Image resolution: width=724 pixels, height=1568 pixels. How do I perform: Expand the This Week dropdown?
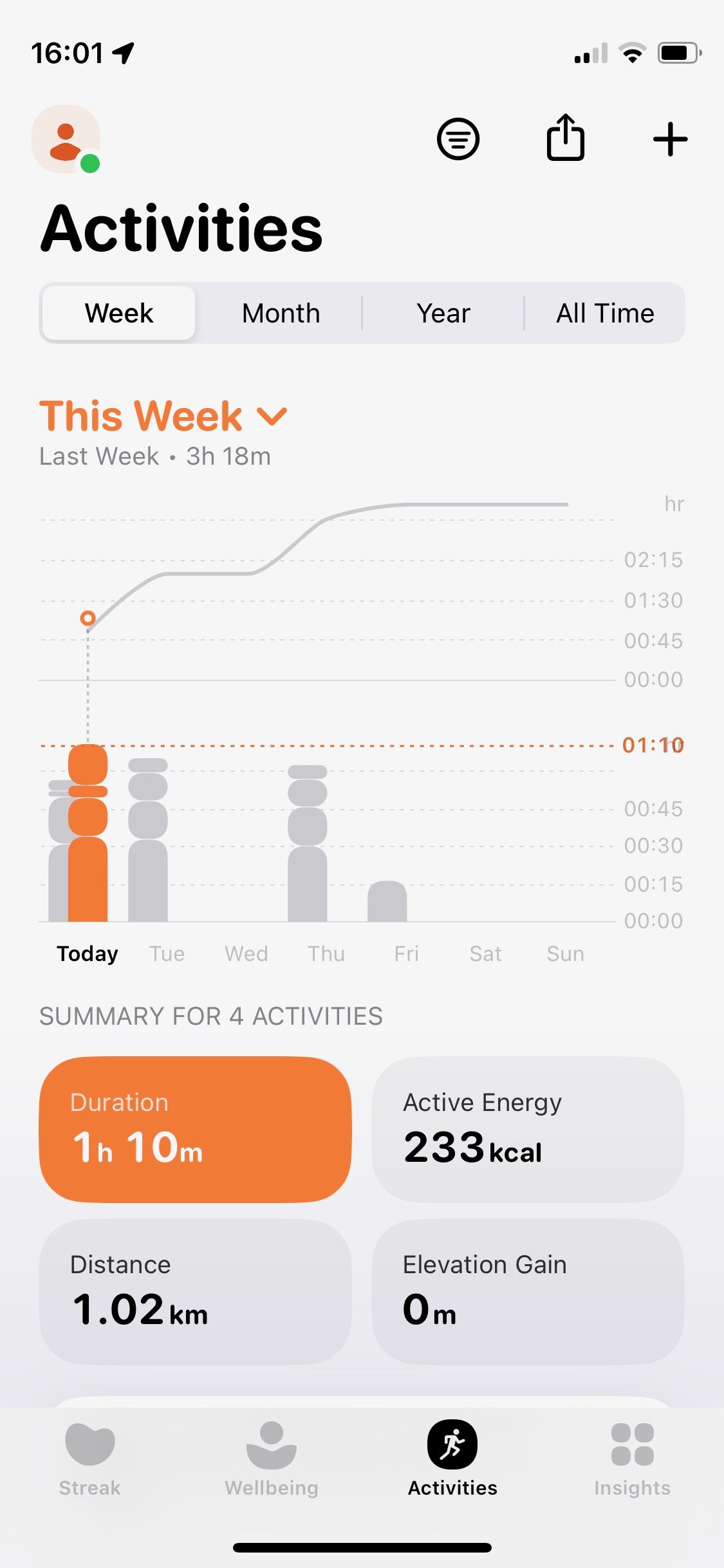pyautogui.click(x=163, y=416)
